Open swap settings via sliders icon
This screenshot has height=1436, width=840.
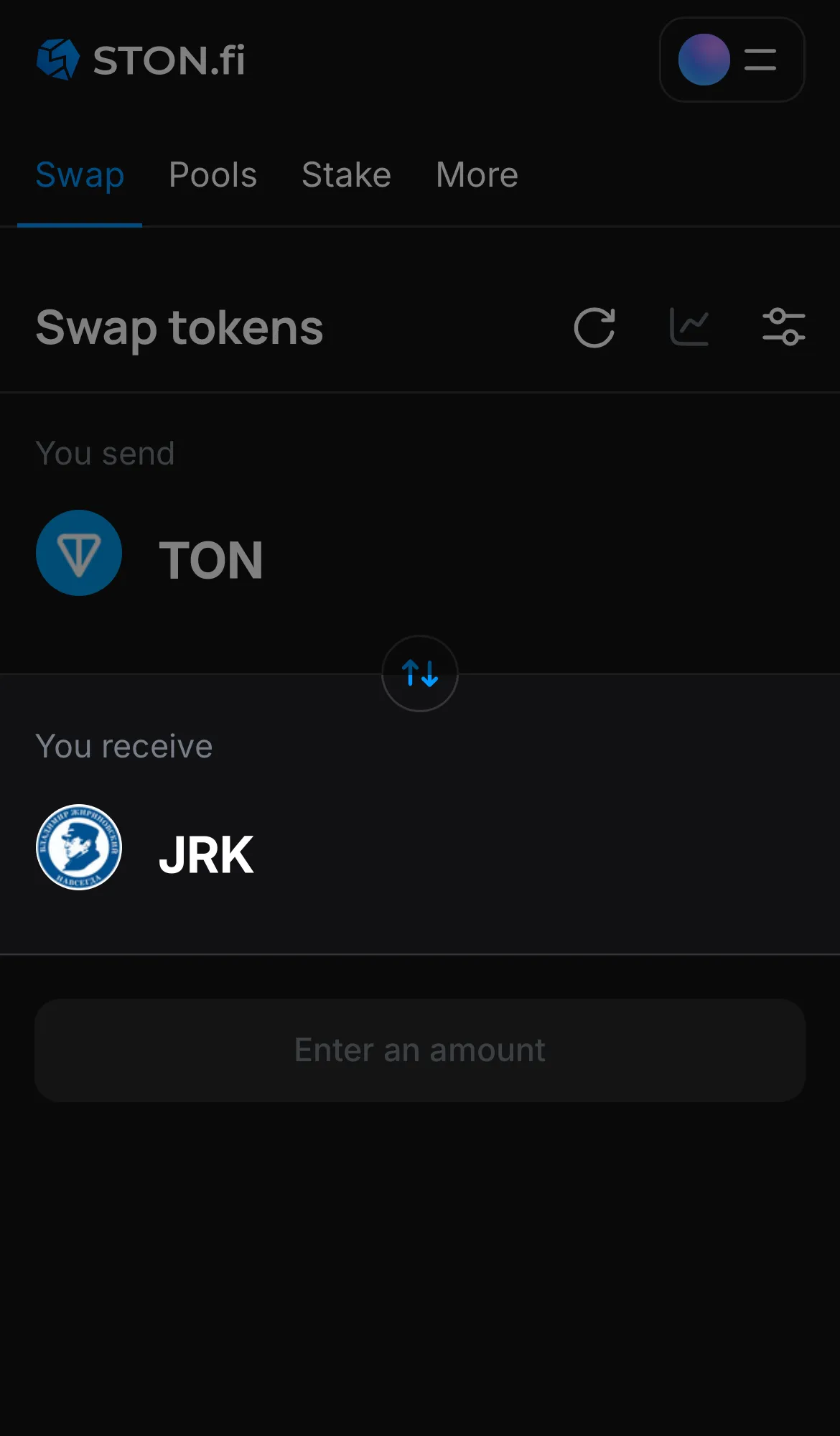[x=782, y=327]
